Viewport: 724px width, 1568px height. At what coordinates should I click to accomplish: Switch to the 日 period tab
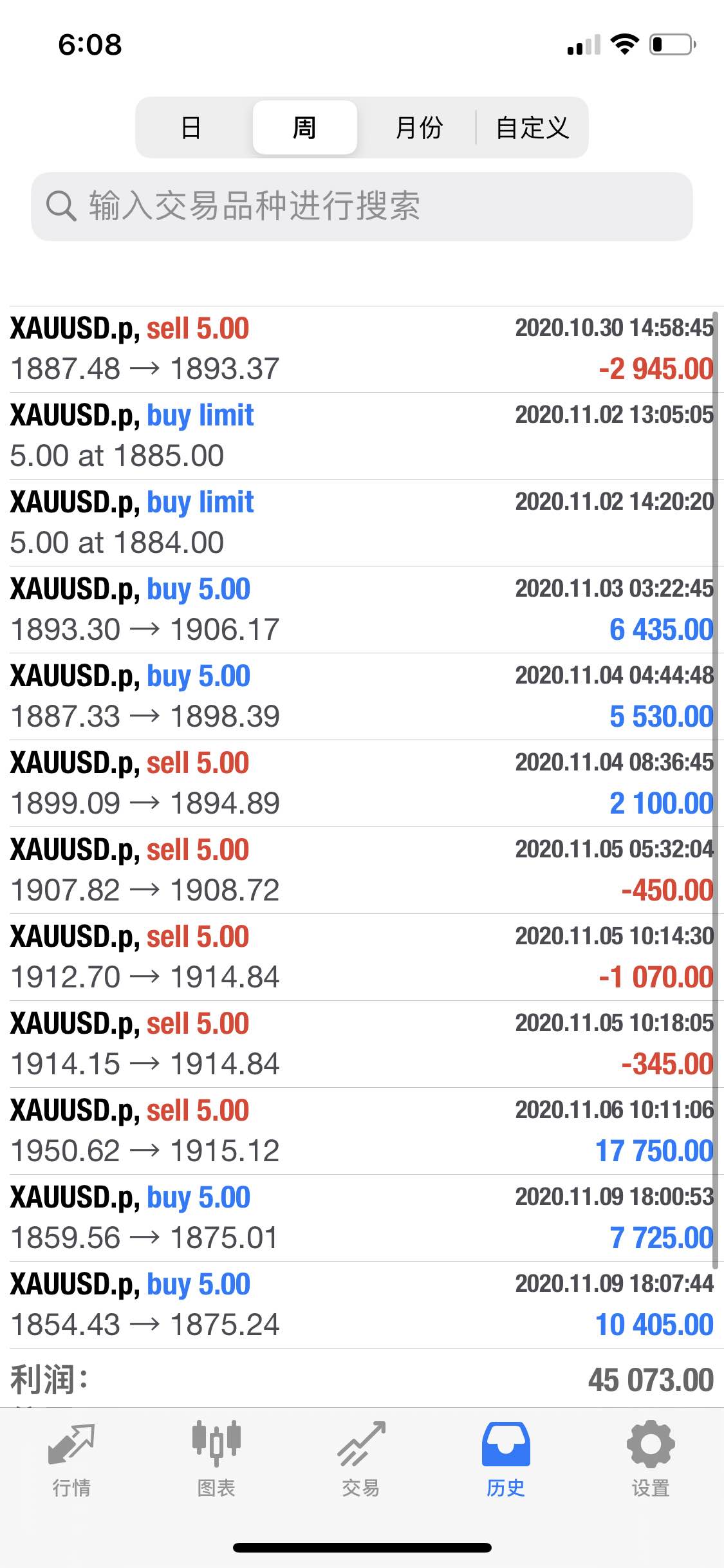click(191, 127)
